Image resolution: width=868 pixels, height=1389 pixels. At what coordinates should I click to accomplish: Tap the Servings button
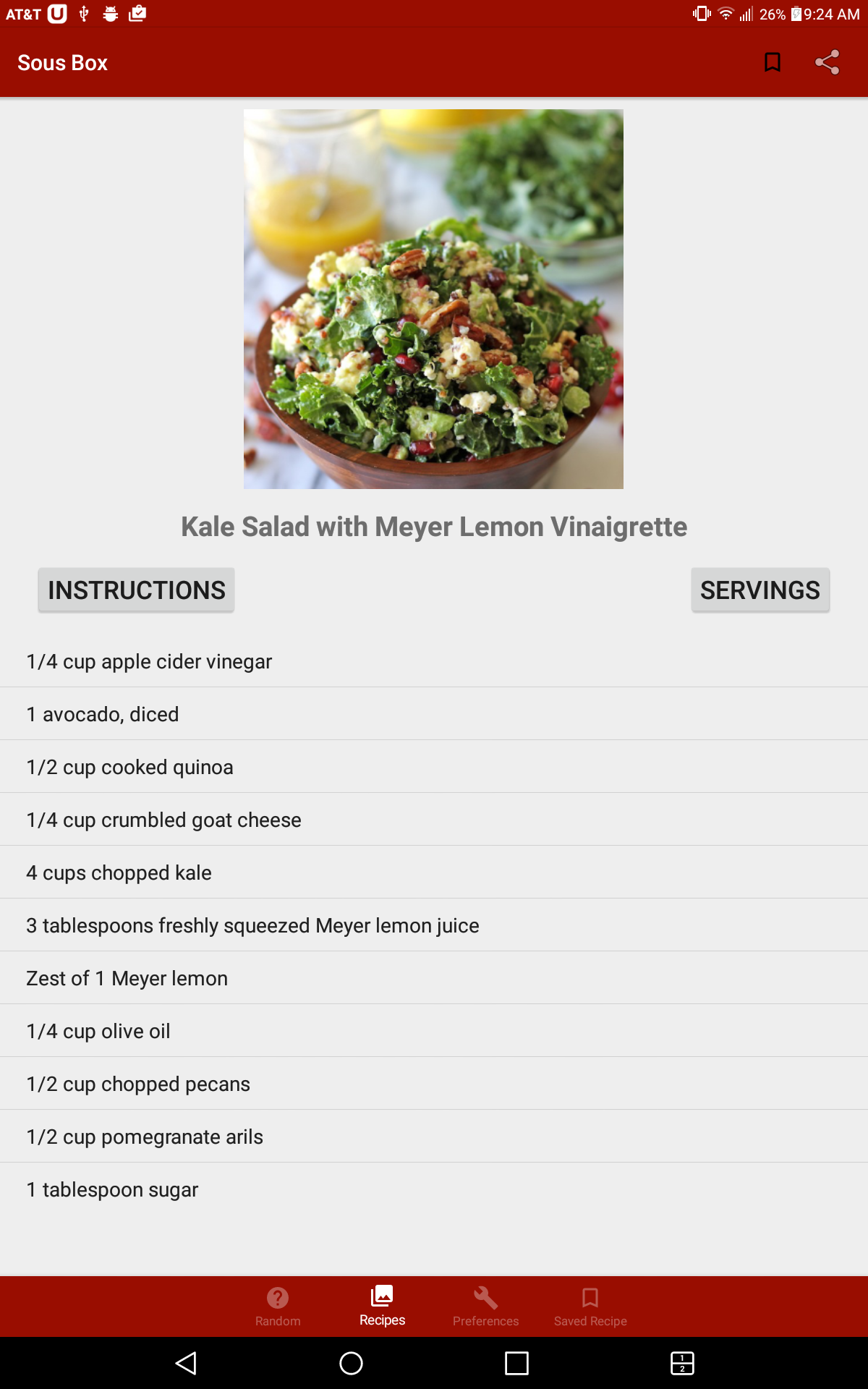click(759, 590)
